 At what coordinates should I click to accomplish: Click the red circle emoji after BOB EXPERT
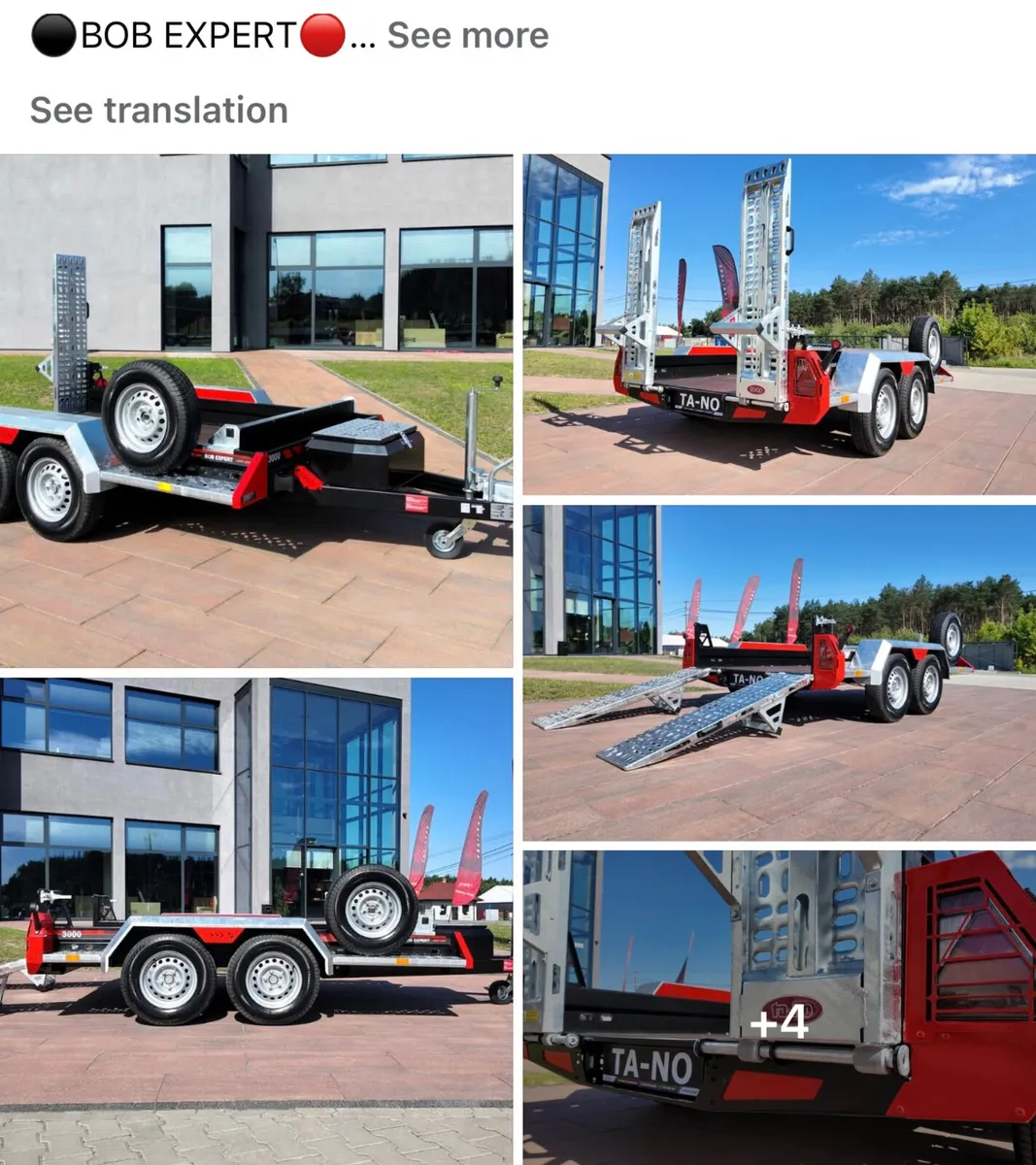point(323,32)
